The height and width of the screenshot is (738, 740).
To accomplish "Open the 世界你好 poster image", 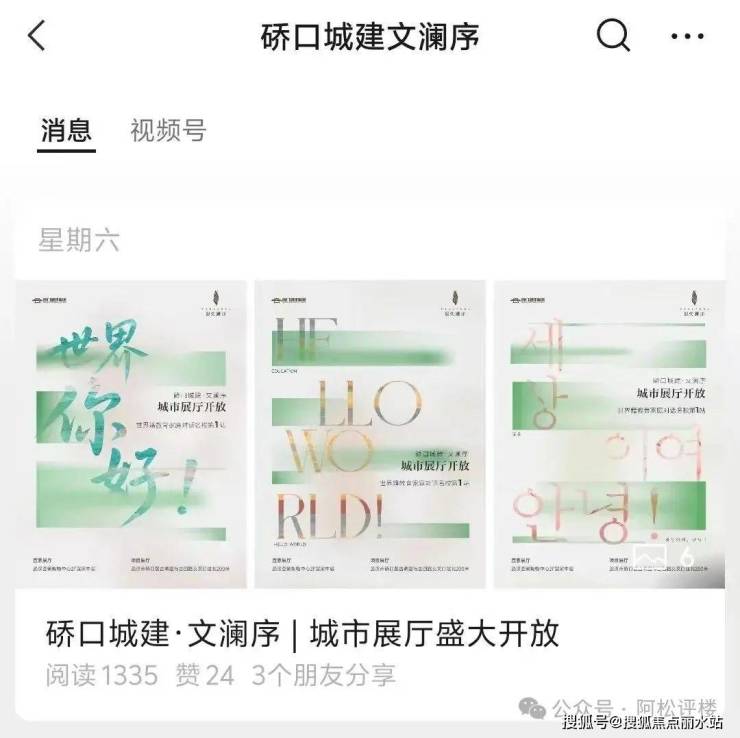I will [132, 434].
